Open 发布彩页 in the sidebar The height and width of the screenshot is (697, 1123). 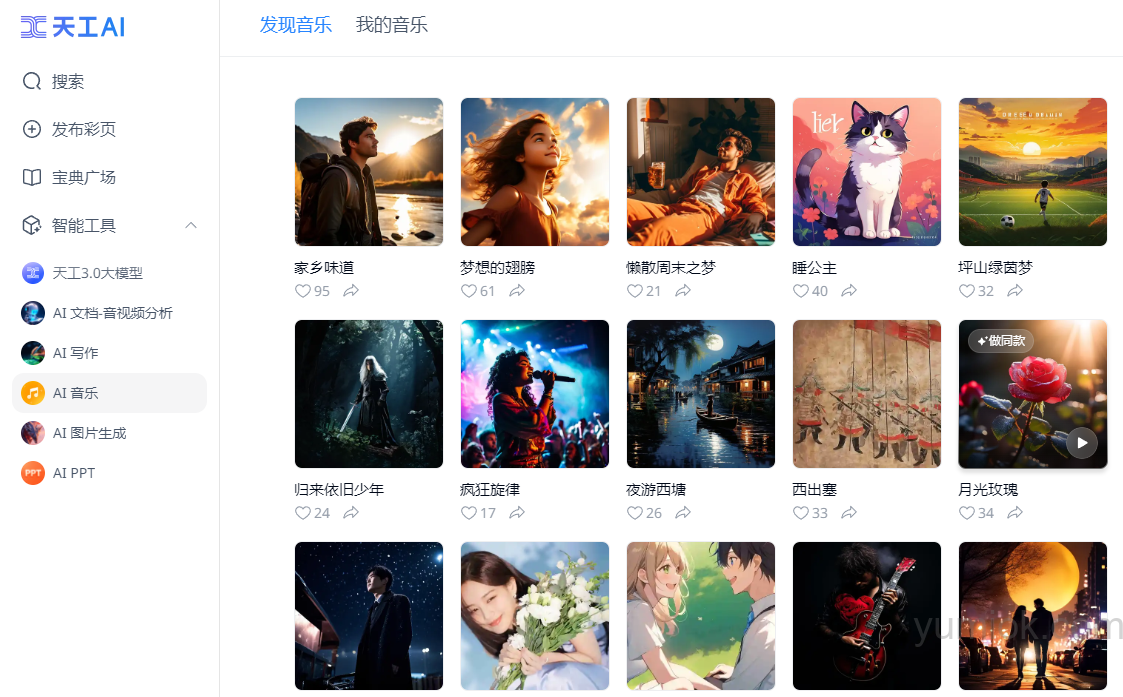pyautogui.click(x=83, y=130)
